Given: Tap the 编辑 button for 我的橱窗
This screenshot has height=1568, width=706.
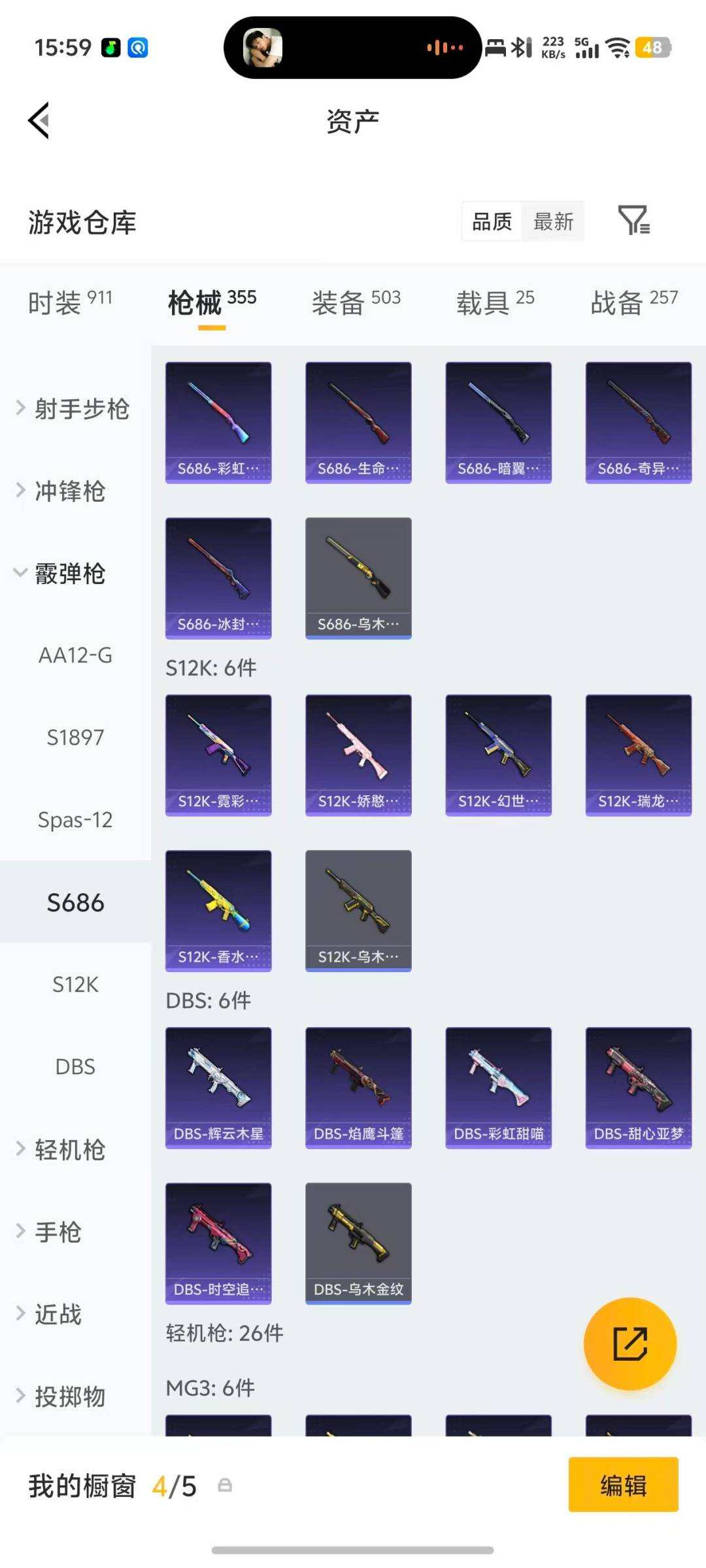Looking at the screenshot, I should (x=623, y=1485).
